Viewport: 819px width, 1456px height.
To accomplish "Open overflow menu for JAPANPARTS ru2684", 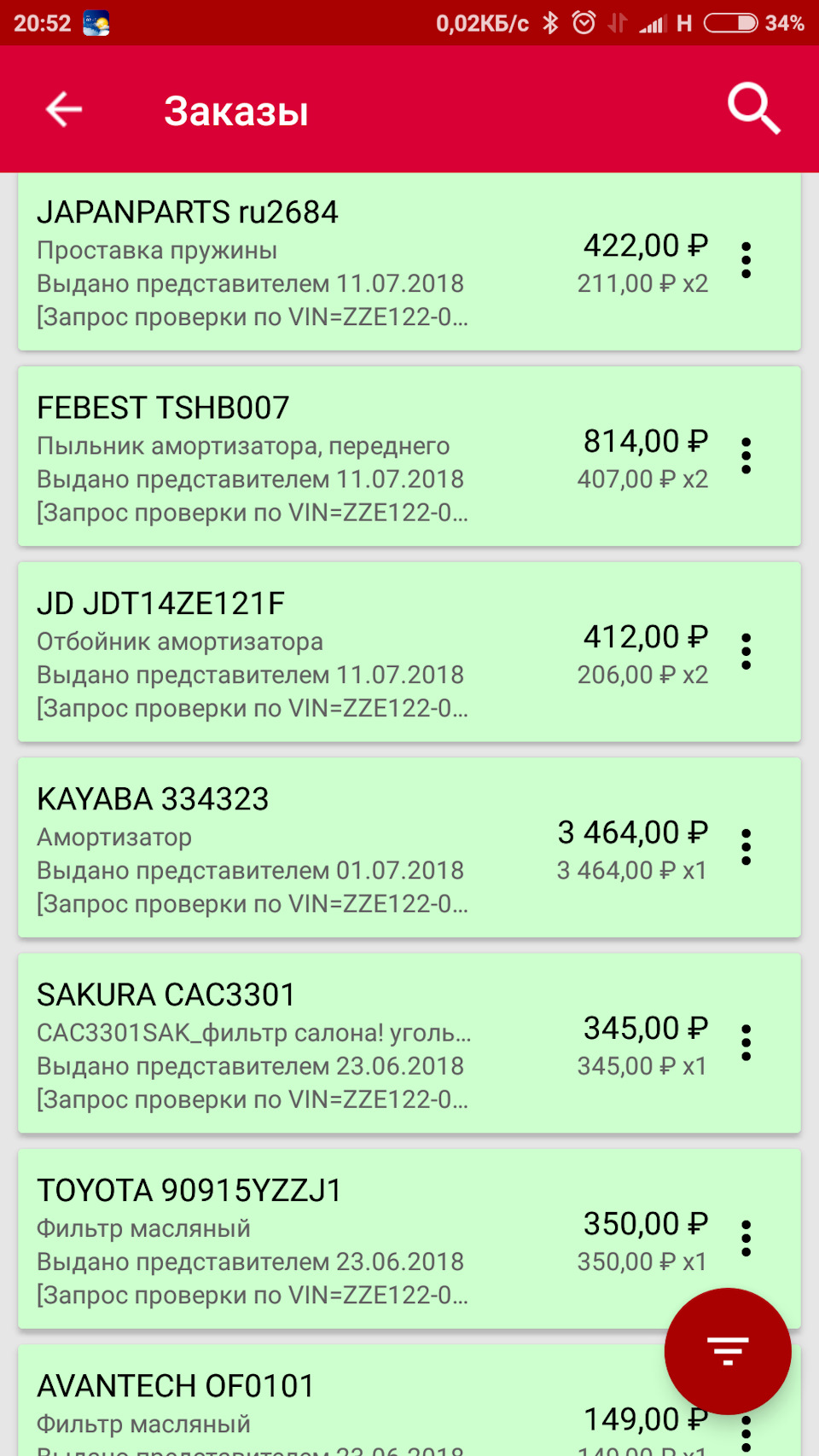I will (x=746, y=261).
